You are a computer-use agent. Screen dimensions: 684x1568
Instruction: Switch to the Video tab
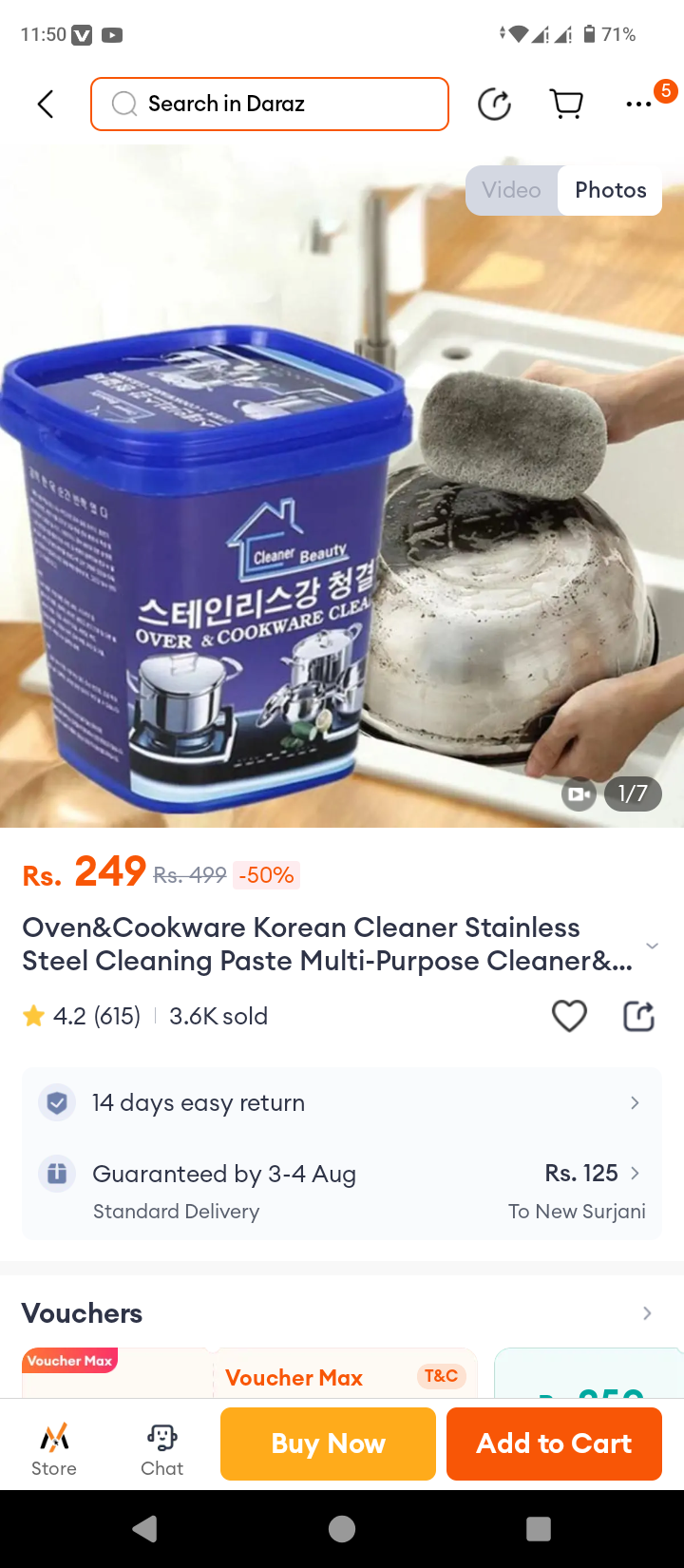511,190
